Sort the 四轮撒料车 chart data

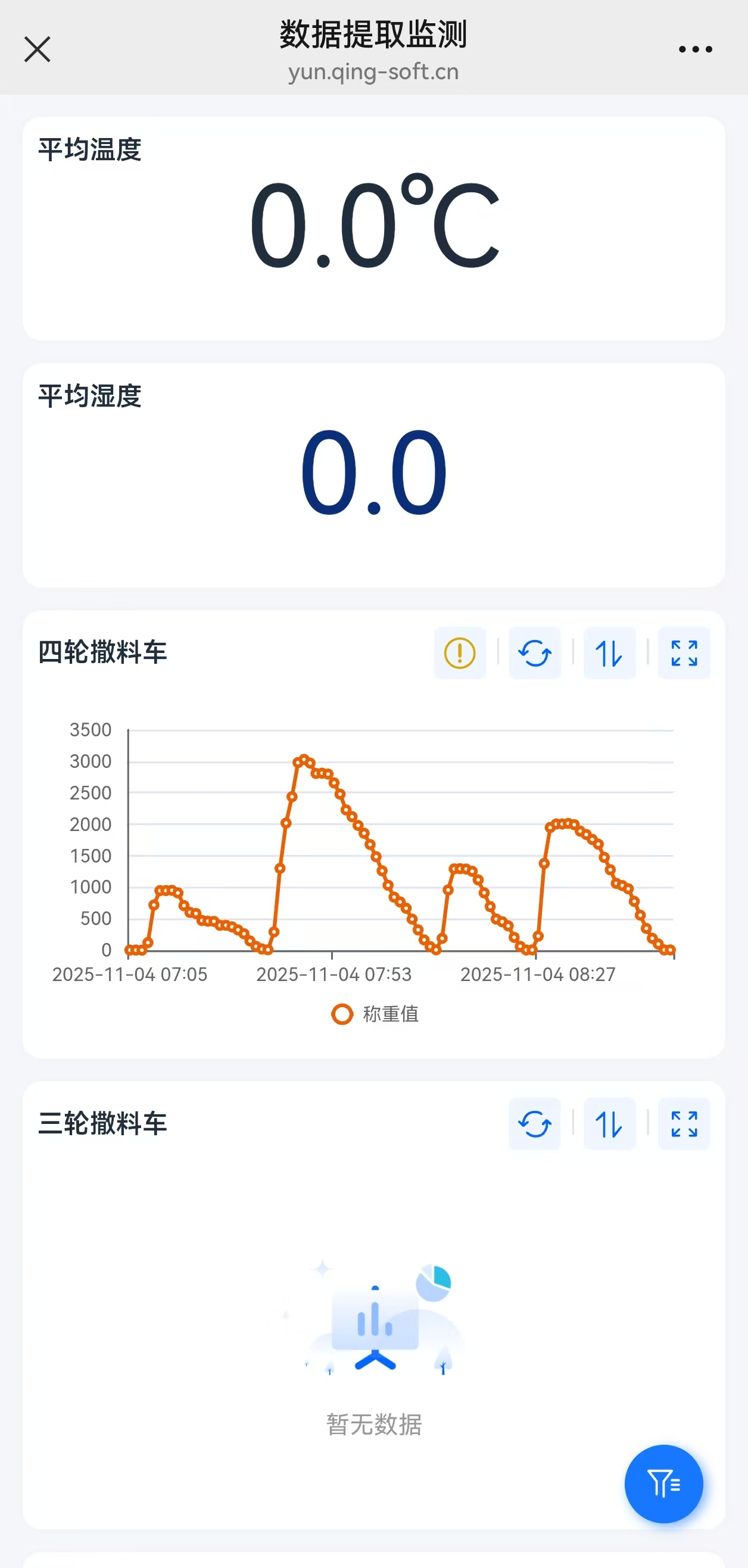pos(609,653)
